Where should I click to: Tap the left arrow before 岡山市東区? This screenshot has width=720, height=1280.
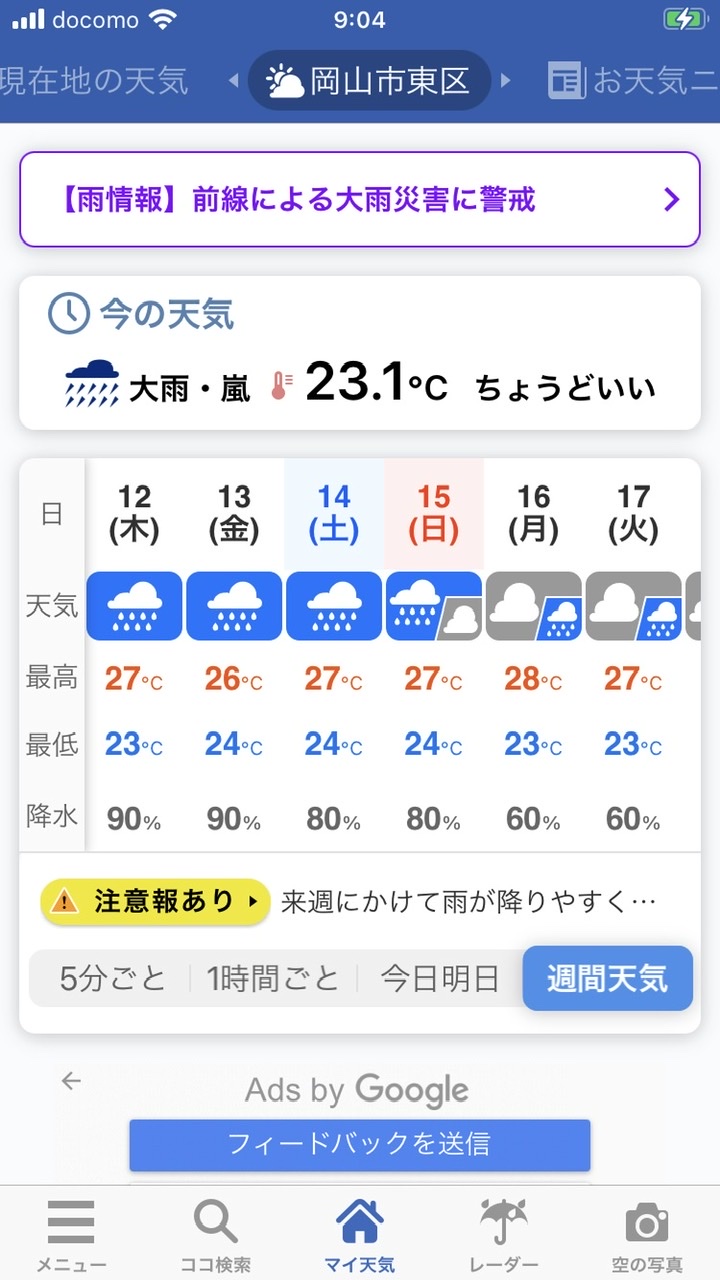click(234, 80)
